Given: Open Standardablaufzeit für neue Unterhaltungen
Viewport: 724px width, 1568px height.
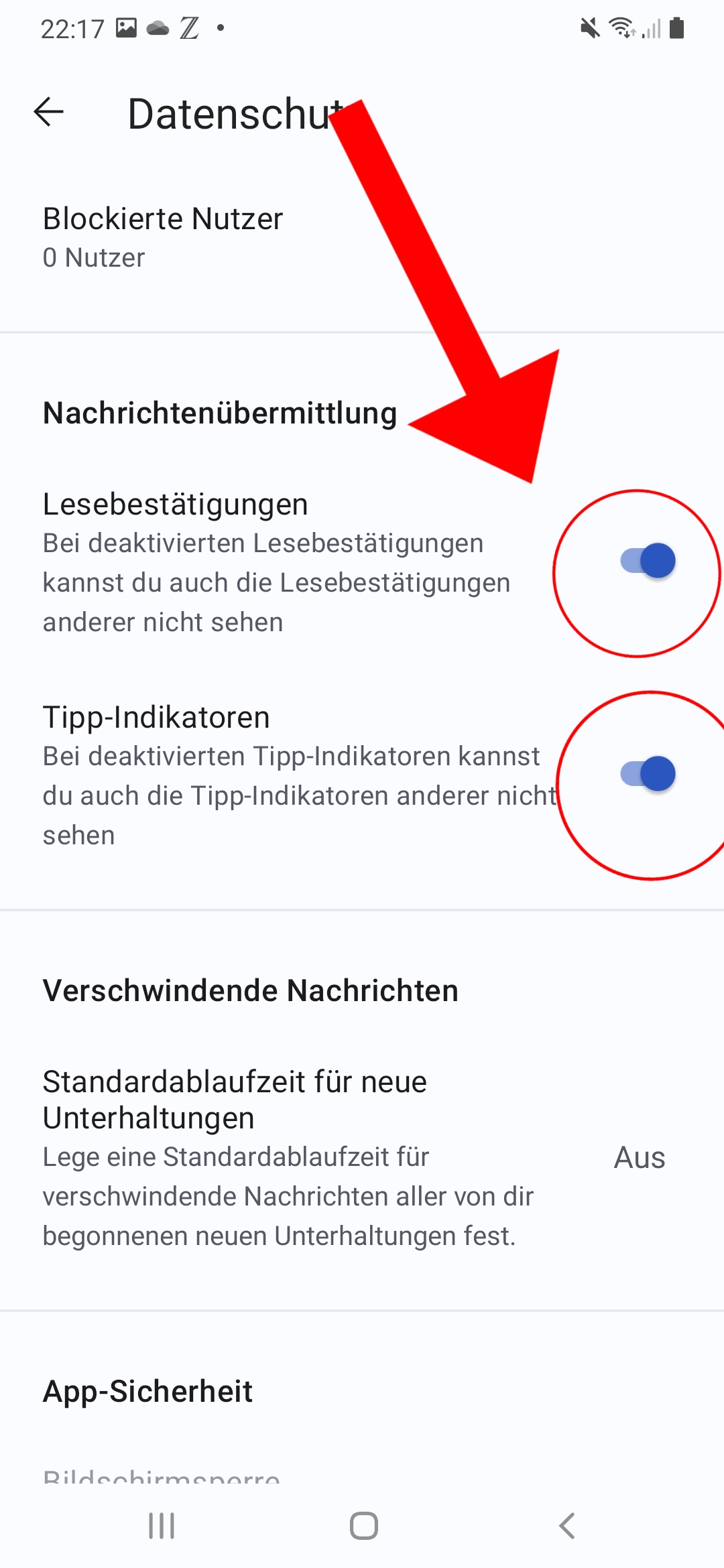Looking at the screenshot, I should point(362,1157).
